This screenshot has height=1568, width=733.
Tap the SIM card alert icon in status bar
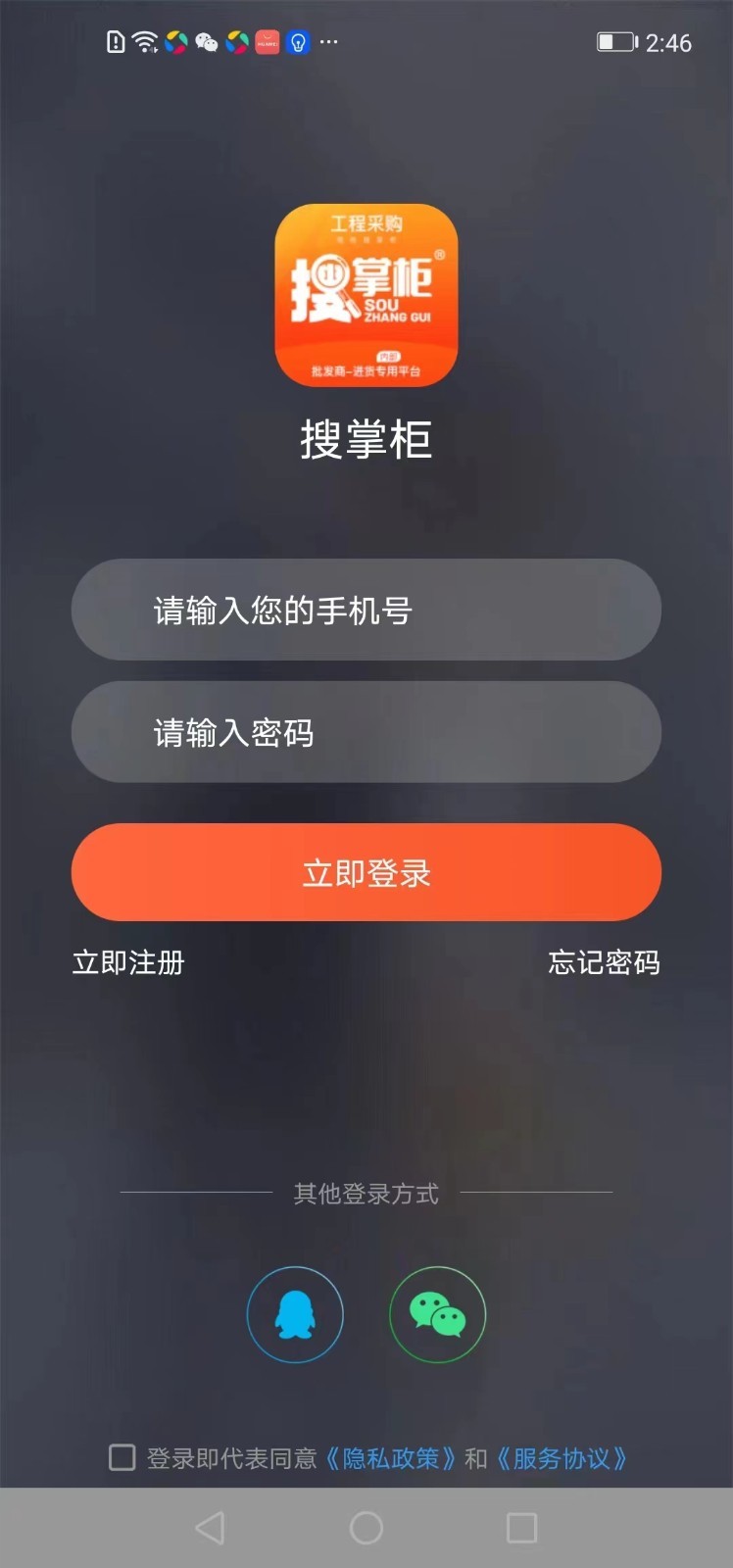point(116,43)
